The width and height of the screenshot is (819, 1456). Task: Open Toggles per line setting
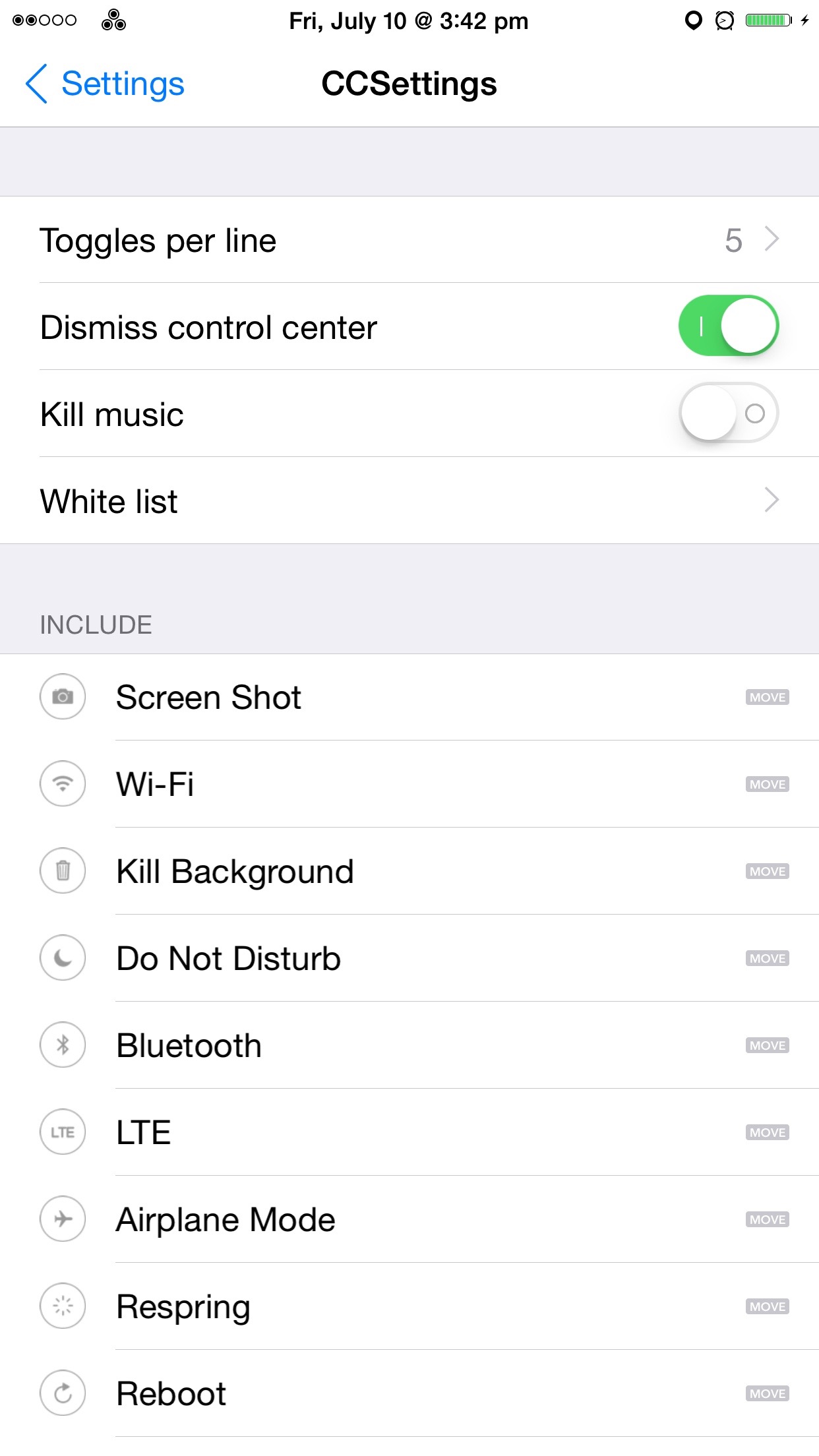(409, 240)
